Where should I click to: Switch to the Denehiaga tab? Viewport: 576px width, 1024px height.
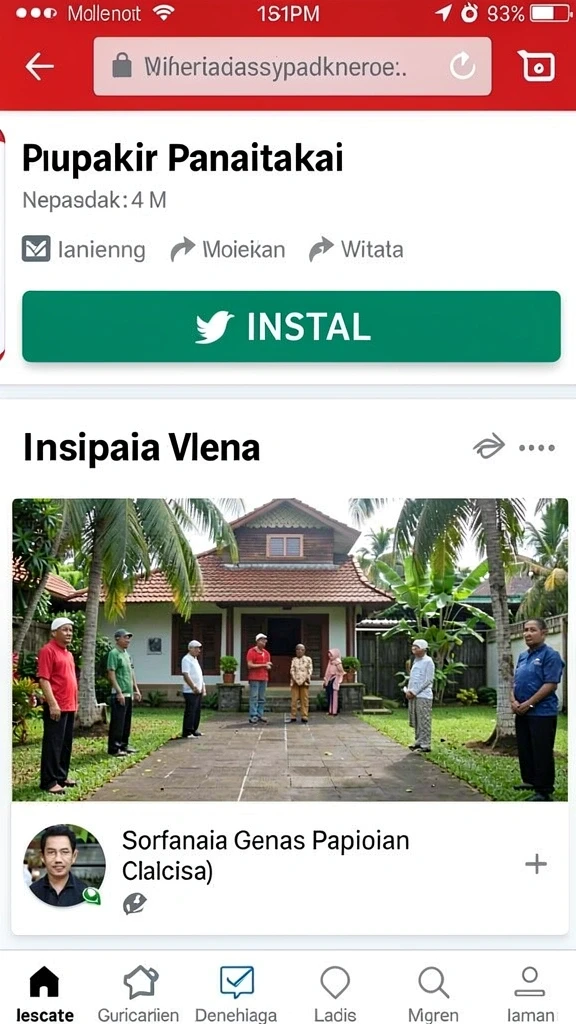click(236, 994)
